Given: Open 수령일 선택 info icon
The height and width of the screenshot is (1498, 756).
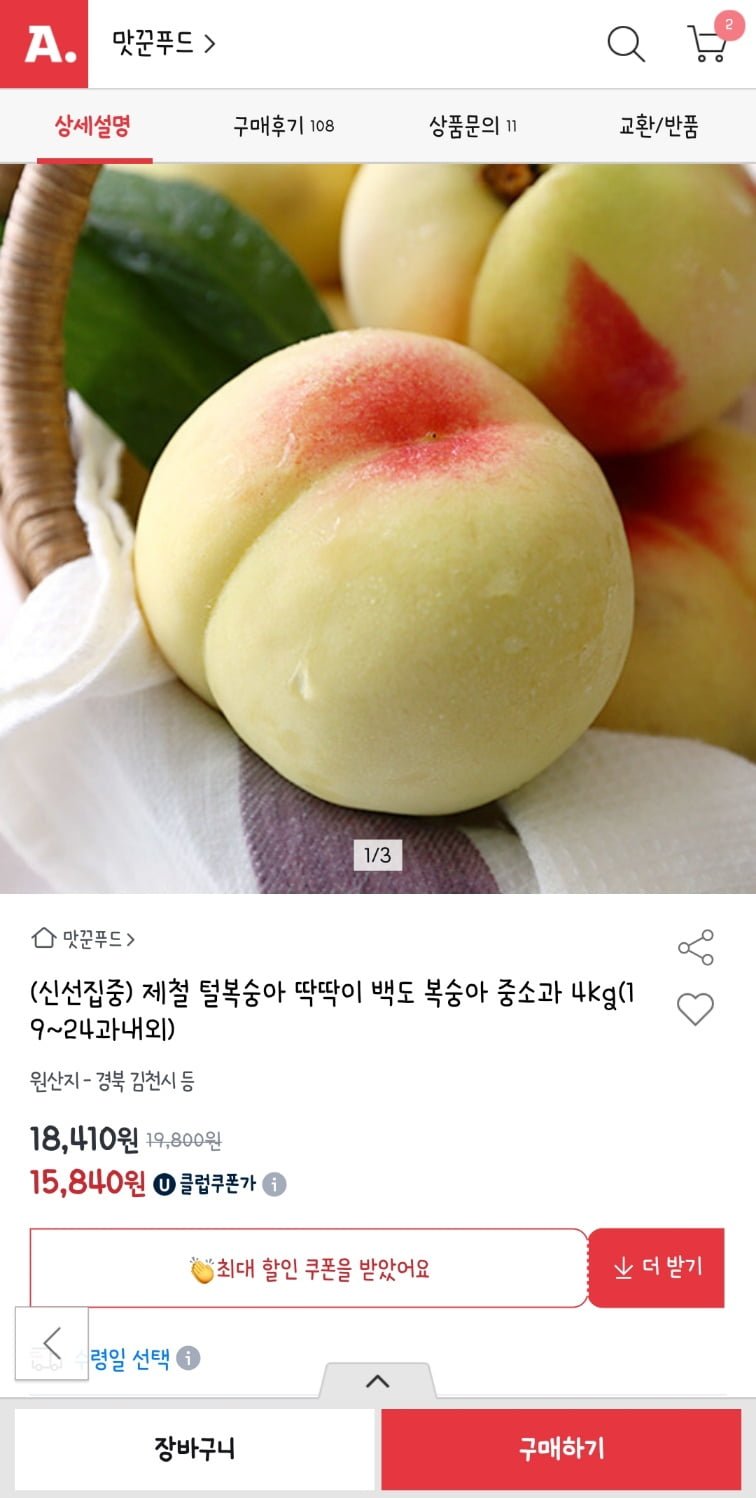Looking at the screenshot, I should 188,1358.
